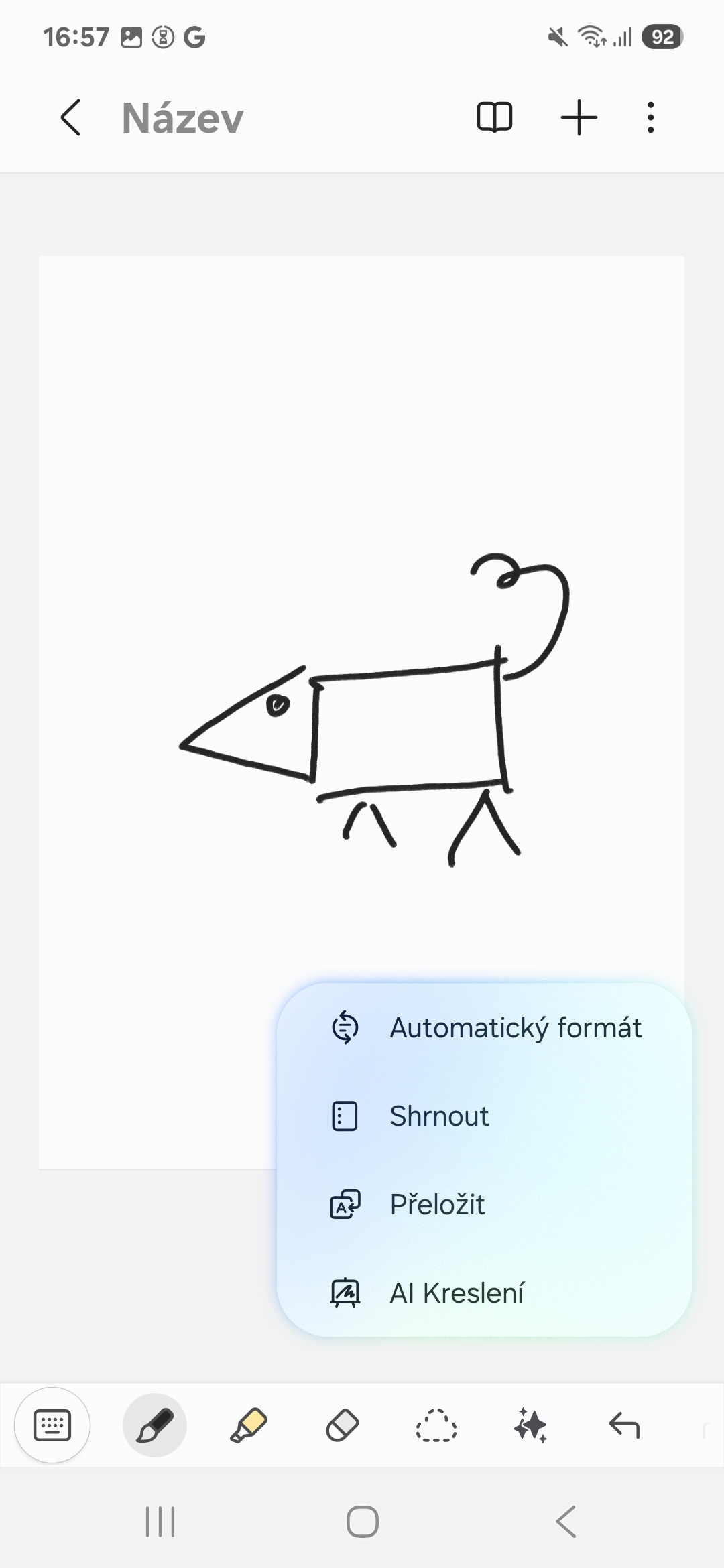Switch to keyboard input mode
724x1568 pixels.
point(52,1425)
